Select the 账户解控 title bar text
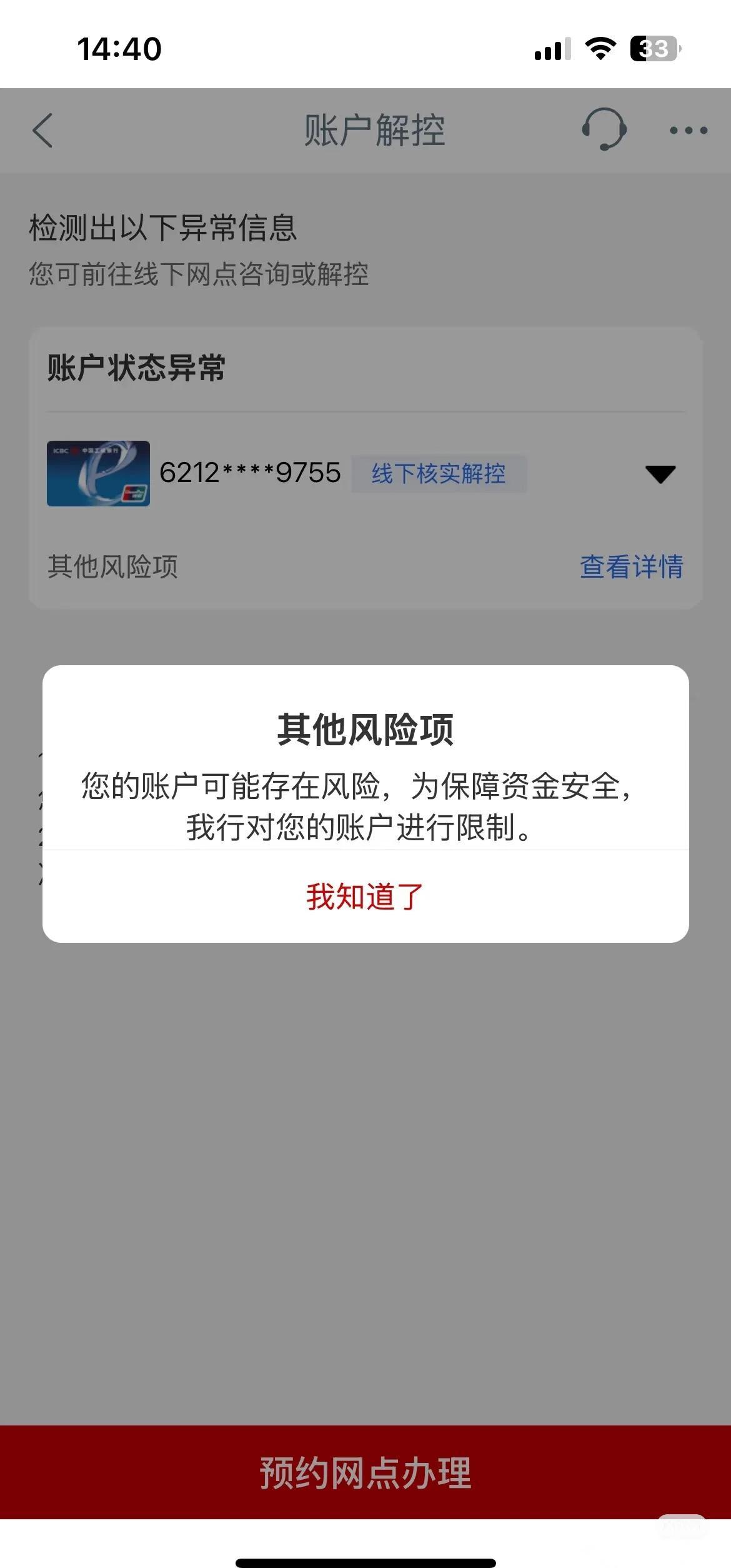 click(375, 131)
